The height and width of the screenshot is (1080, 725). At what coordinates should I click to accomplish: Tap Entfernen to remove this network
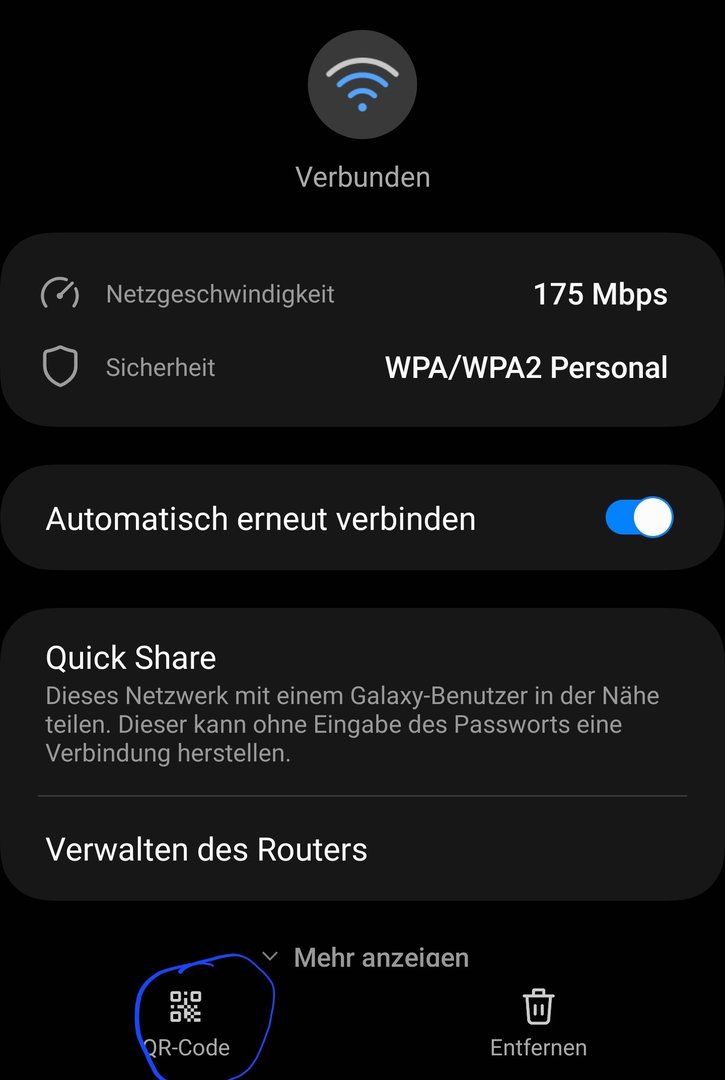coord(538,1020)
